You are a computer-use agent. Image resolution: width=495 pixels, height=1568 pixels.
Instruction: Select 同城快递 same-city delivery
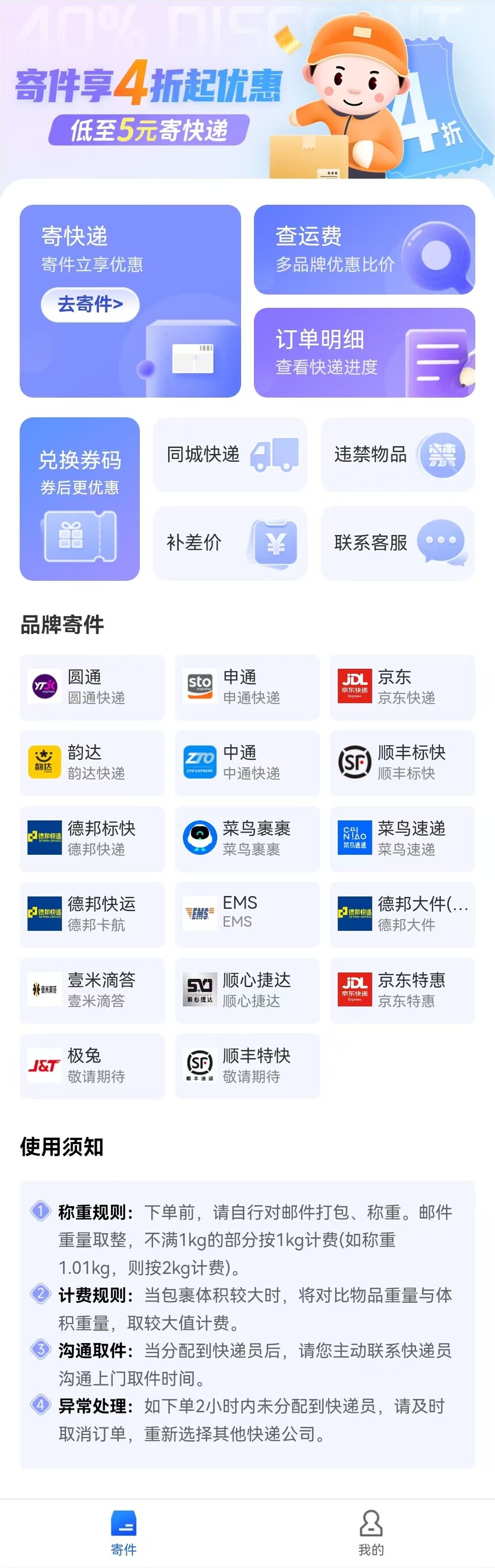pyautogui.click(x=230, y=454)
